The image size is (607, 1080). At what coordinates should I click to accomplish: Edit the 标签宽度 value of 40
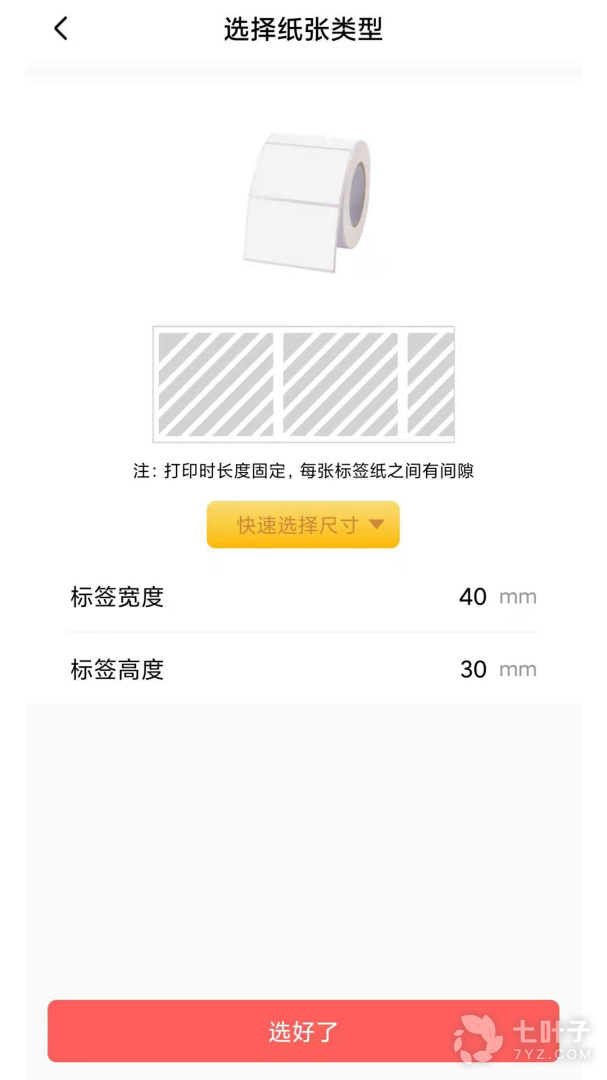click(473, 597)
